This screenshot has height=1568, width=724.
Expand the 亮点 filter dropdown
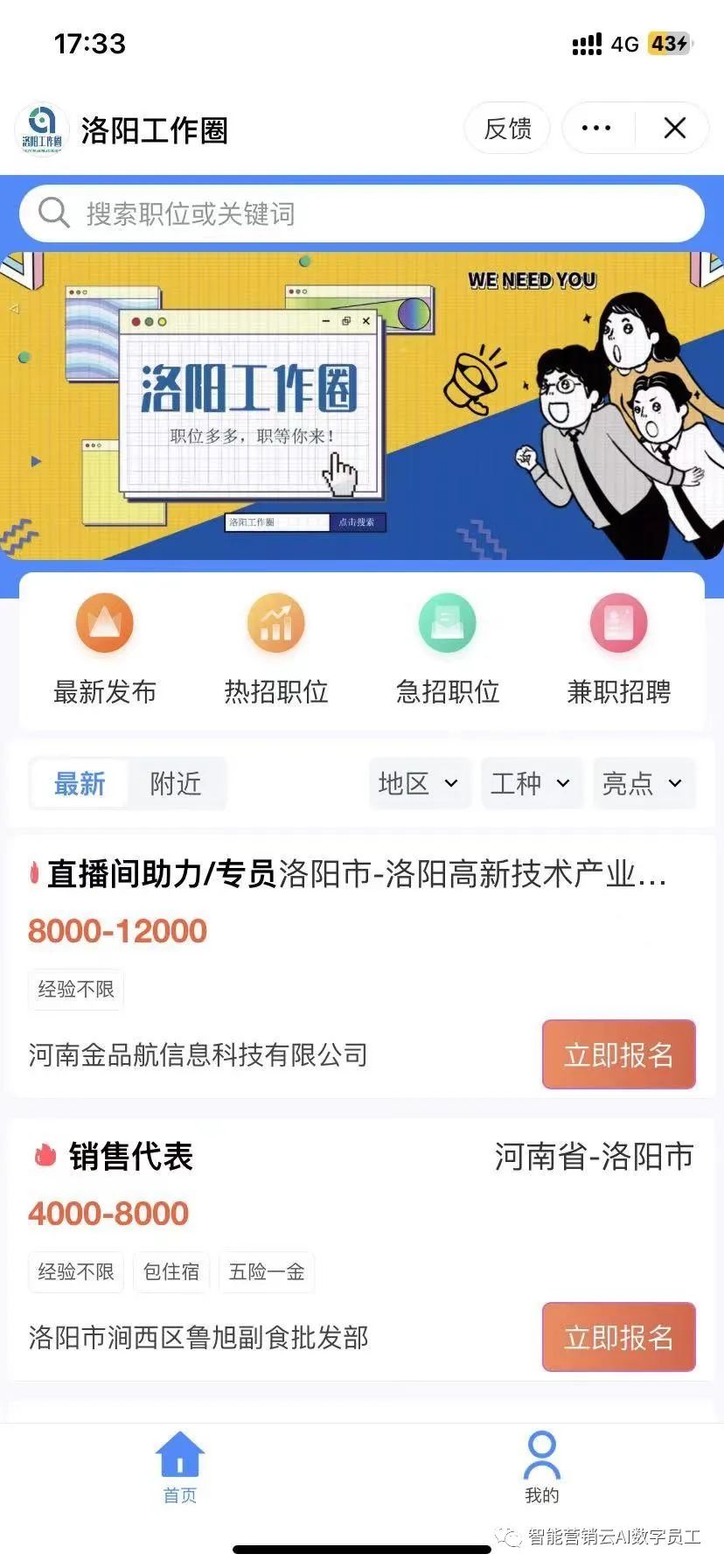[x=644, y=783]
